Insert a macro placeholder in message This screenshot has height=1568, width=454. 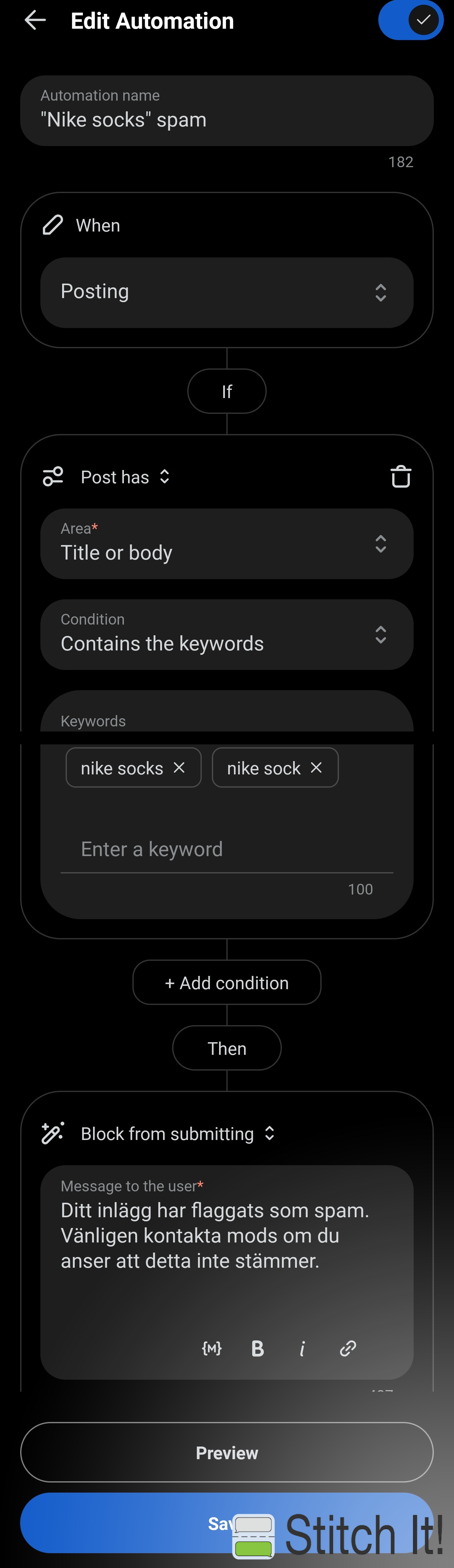point(212,1348)
